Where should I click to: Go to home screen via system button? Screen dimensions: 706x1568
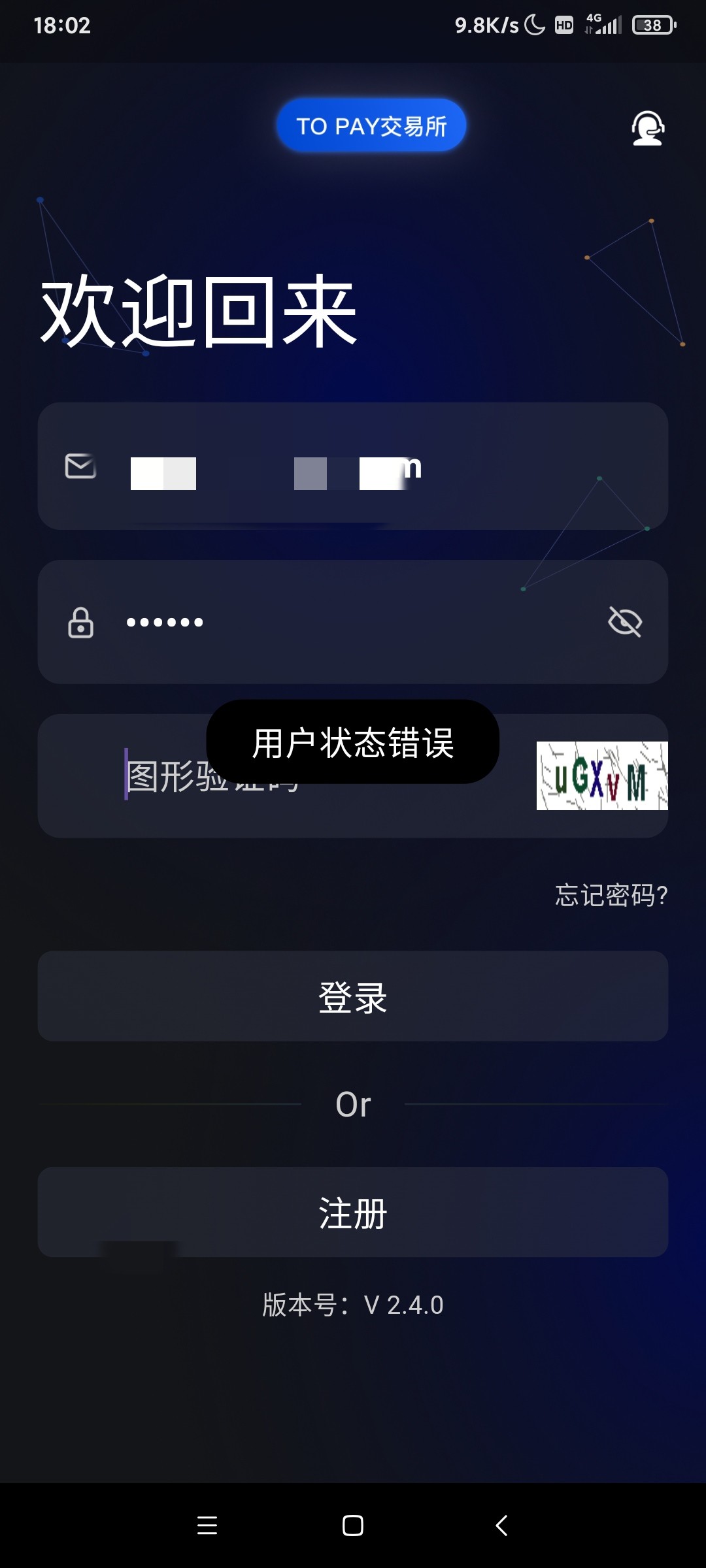(x=353, y=1526)
